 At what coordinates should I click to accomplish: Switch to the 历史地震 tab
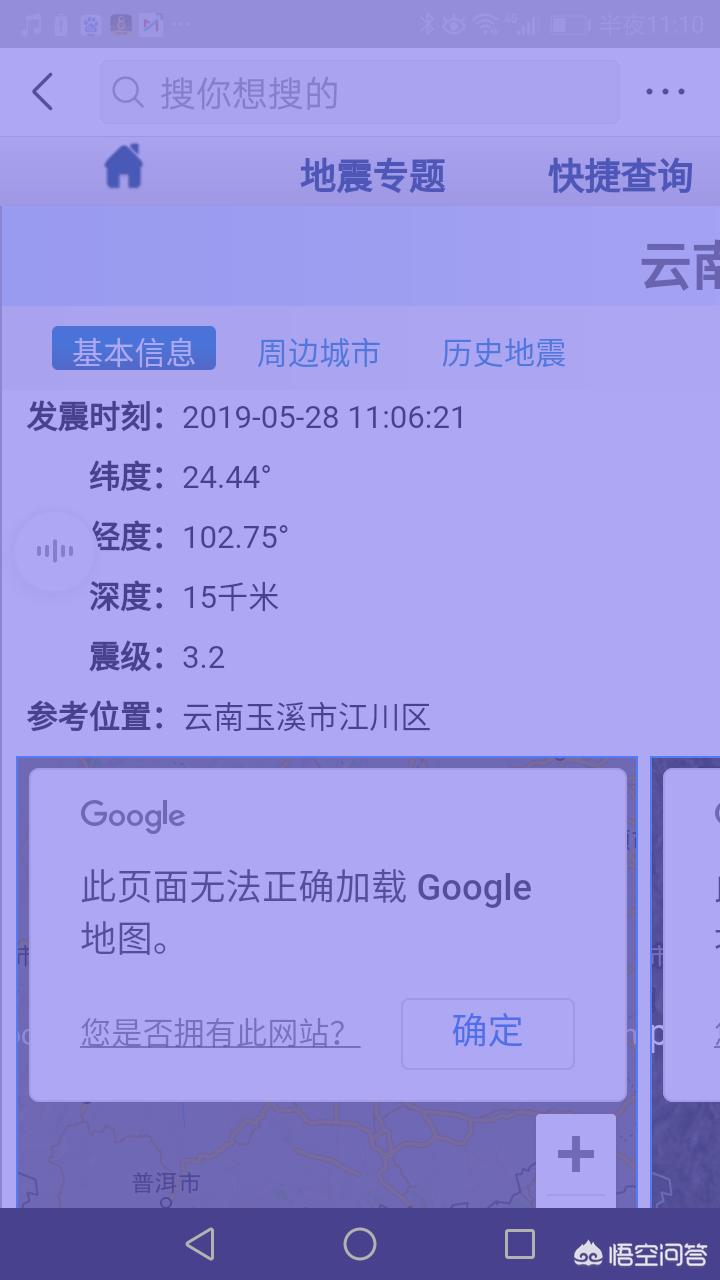tap(504, 353)
